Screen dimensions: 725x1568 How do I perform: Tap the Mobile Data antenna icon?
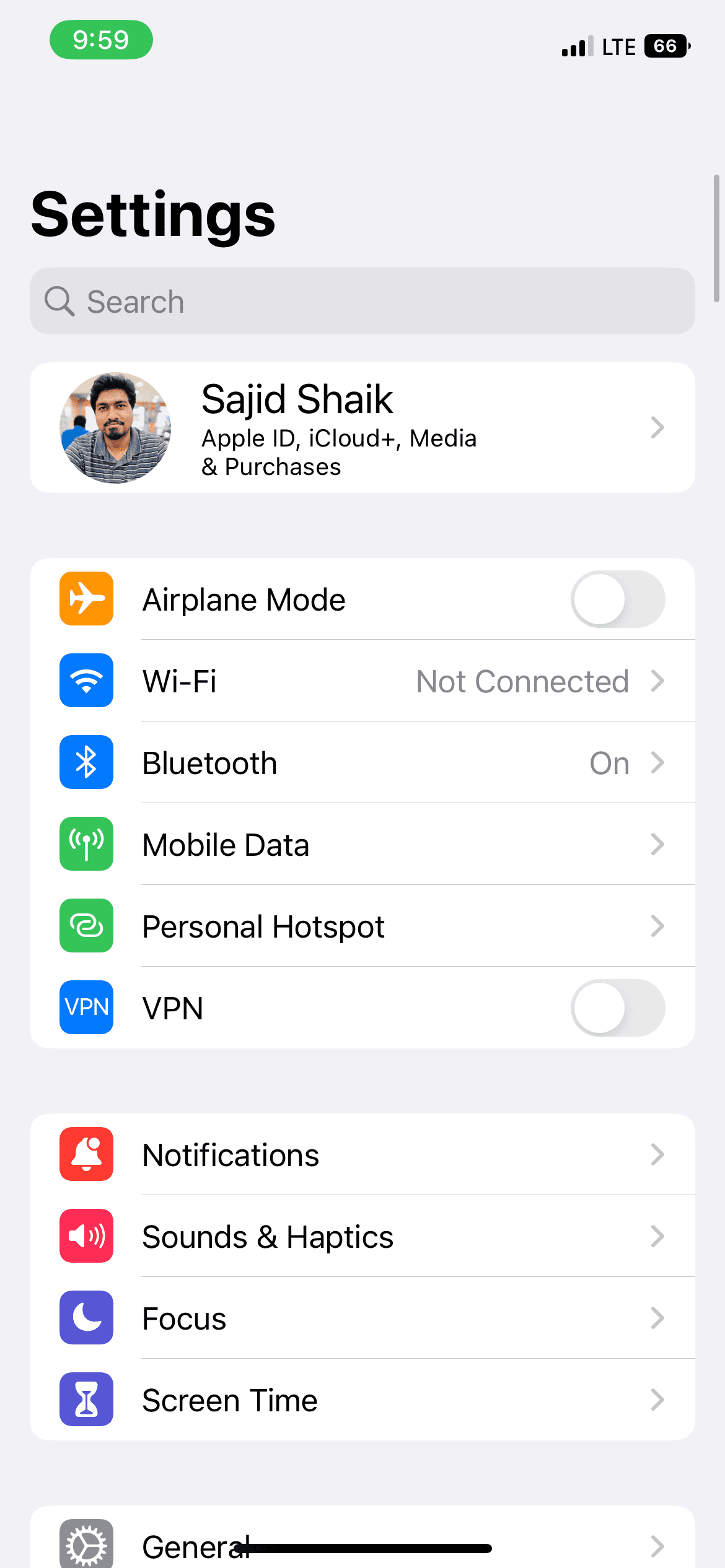(86, 844)
